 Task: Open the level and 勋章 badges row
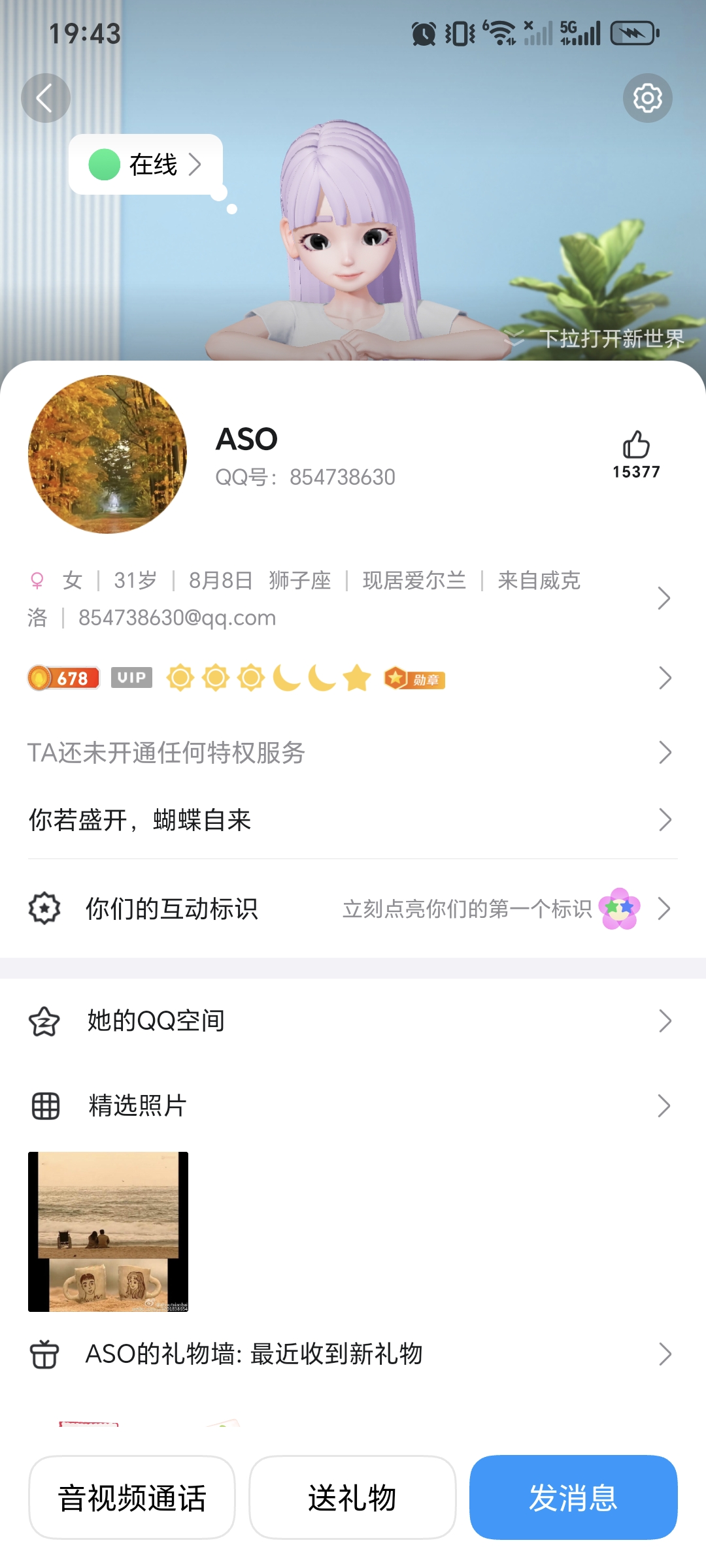[346, 678]
